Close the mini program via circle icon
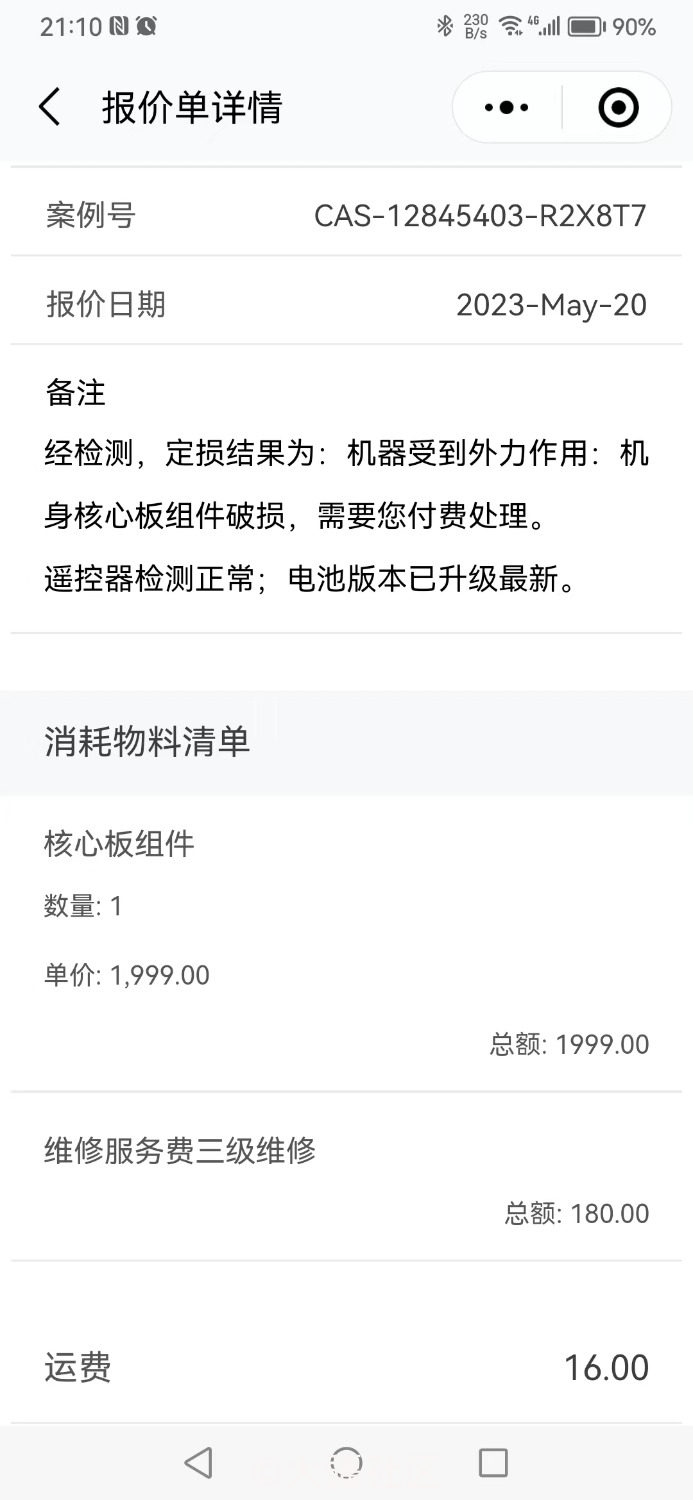693x1500 pixels. pyautogui.click(x=618, y=107)
